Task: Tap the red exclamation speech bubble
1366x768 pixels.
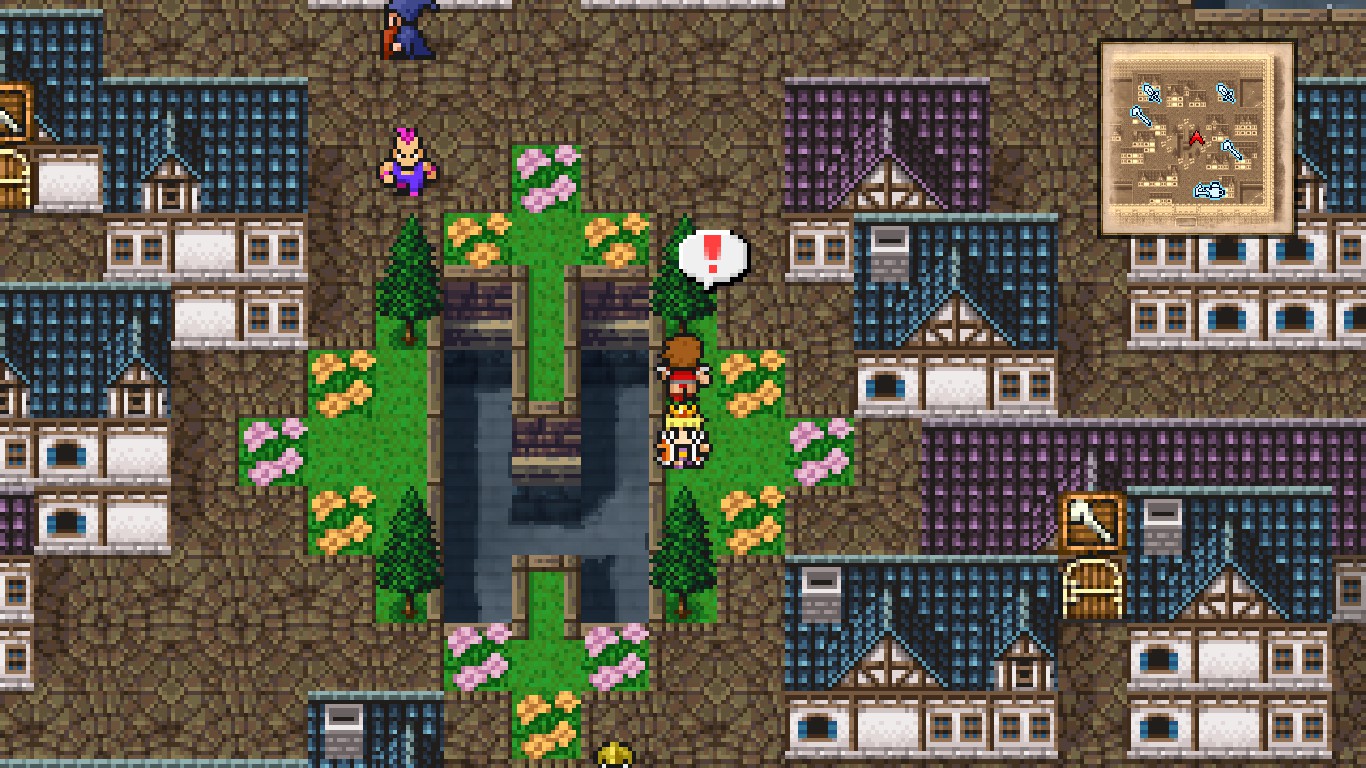Action: click(x=712, y=256)
